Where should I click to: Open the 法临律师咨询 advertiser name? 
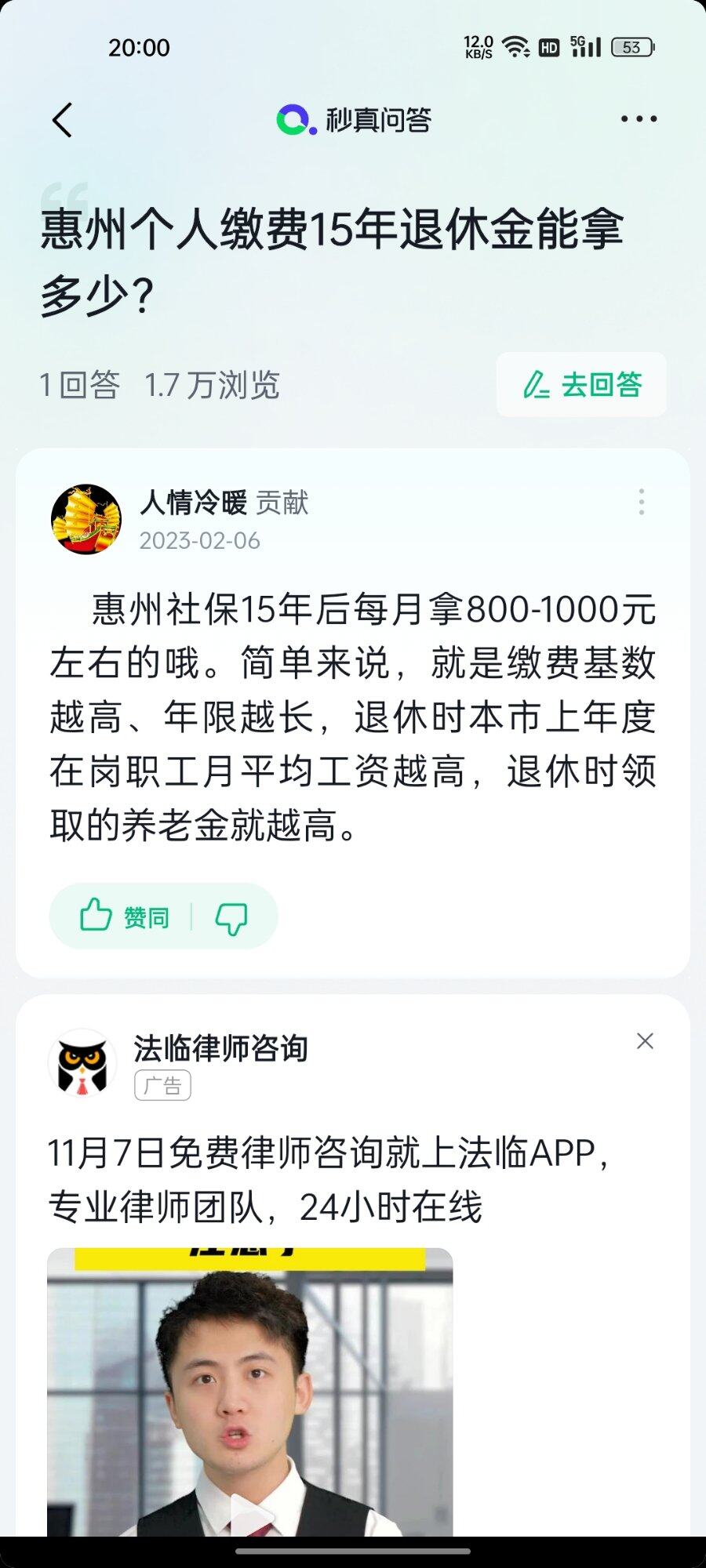[x=220, y=1048]
